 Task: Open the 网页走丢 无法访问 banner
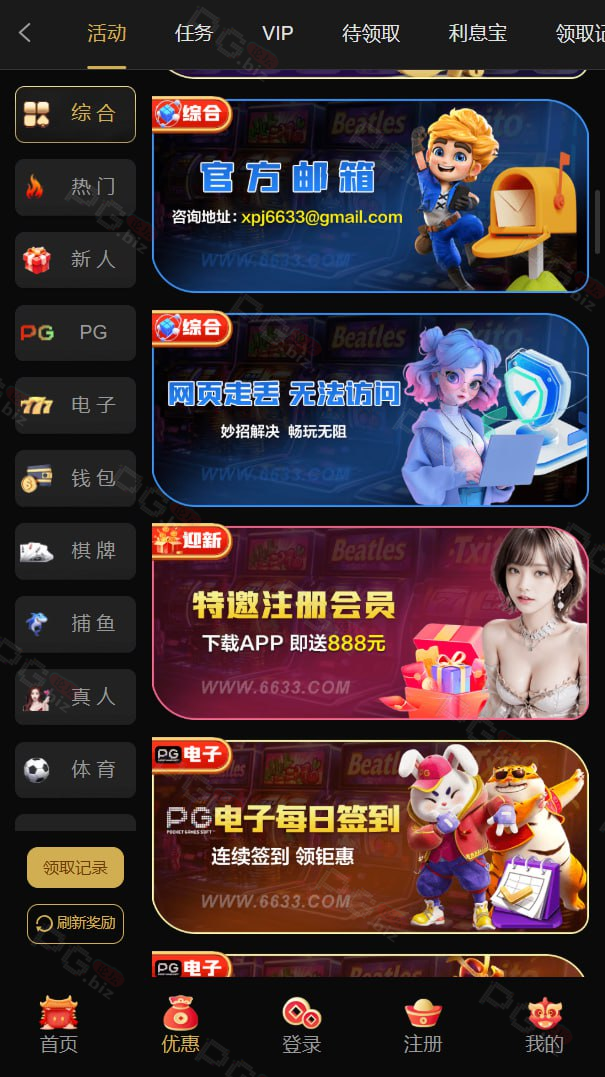(370, 409)
